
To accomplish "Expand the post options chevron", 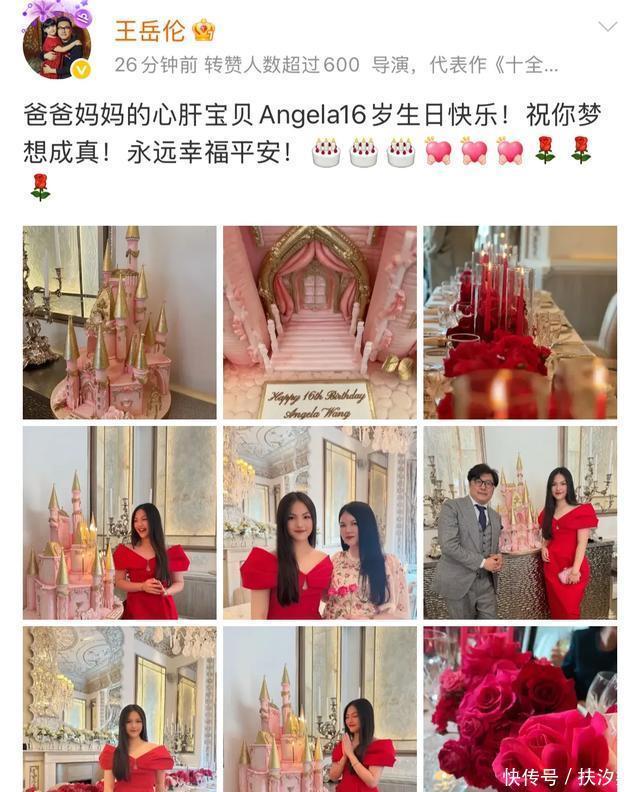I will (607, 27).
